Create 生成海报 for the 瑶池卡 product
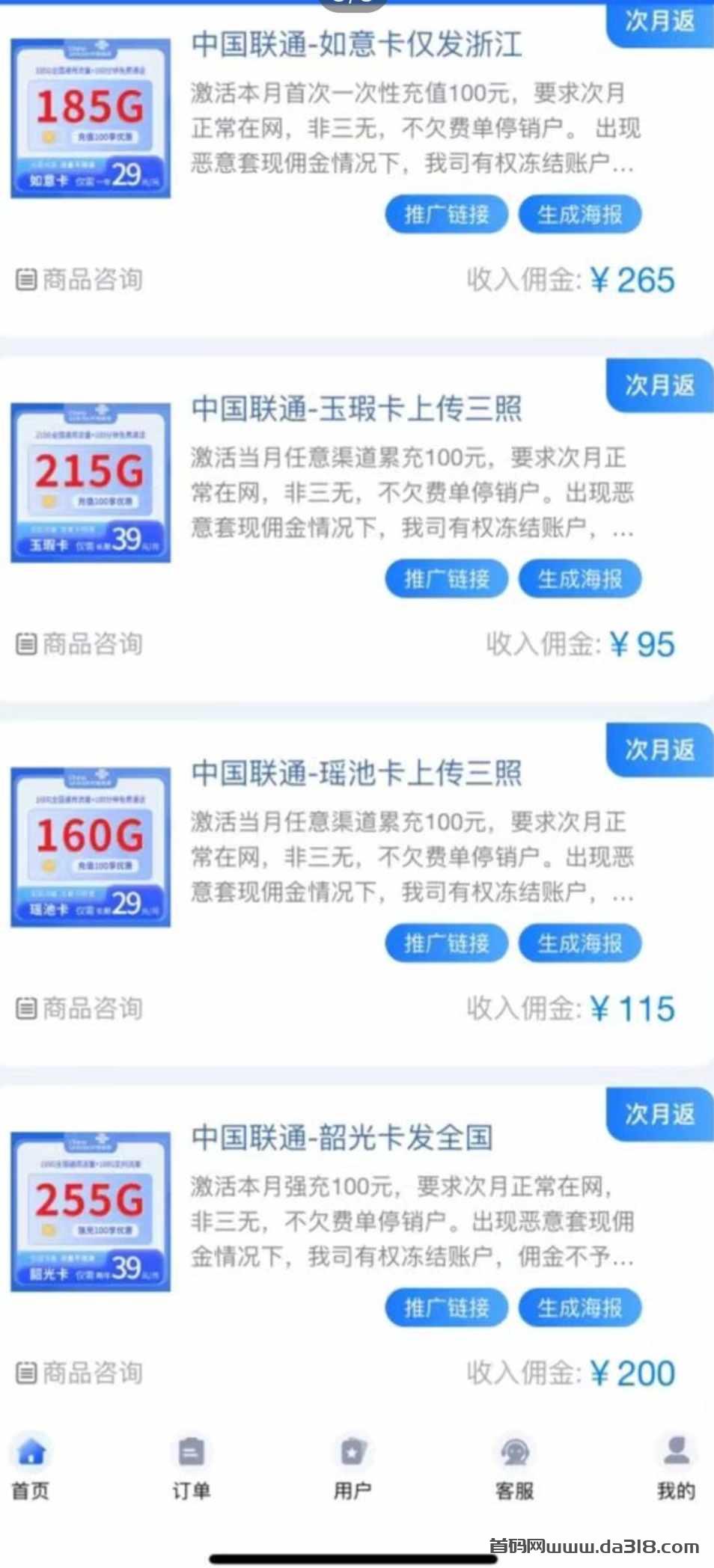Viewport: 714px width, 1568px height. (x=580, y=943)
